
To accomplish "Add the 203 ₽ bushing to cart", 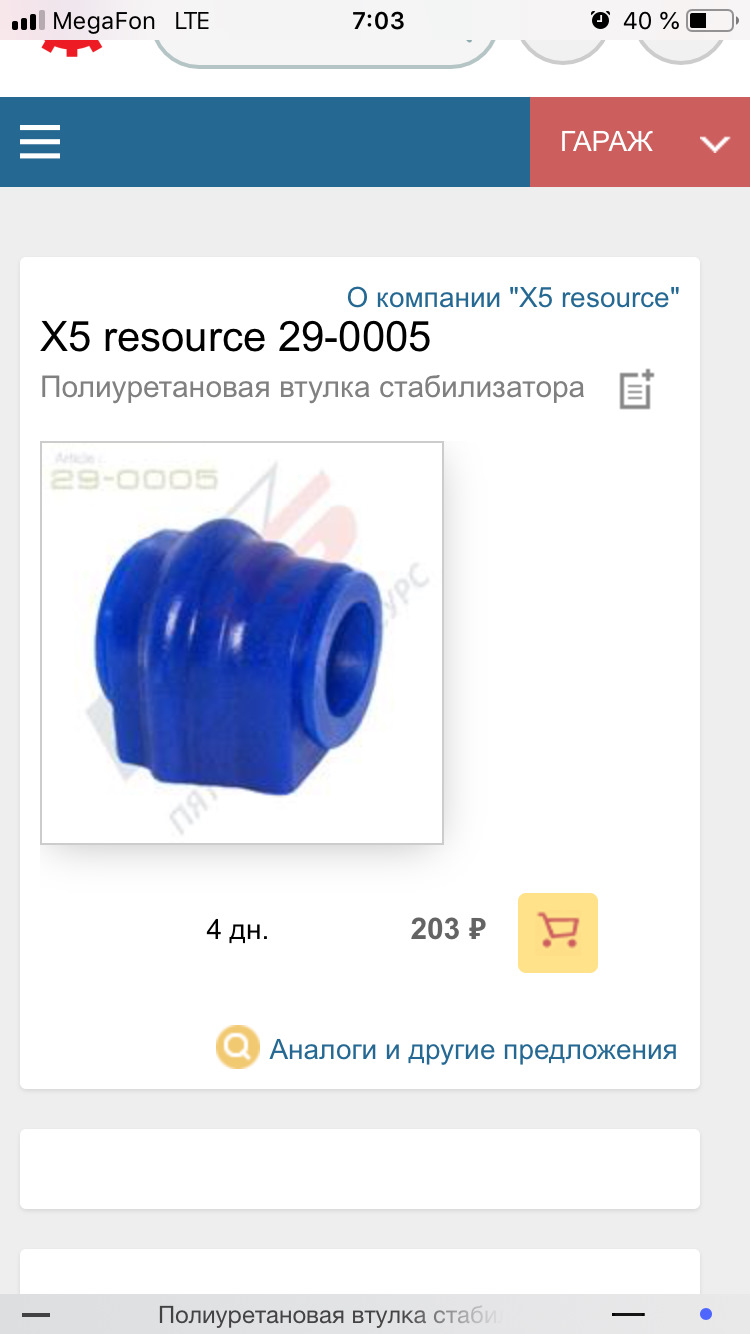I will pos(557,932).
